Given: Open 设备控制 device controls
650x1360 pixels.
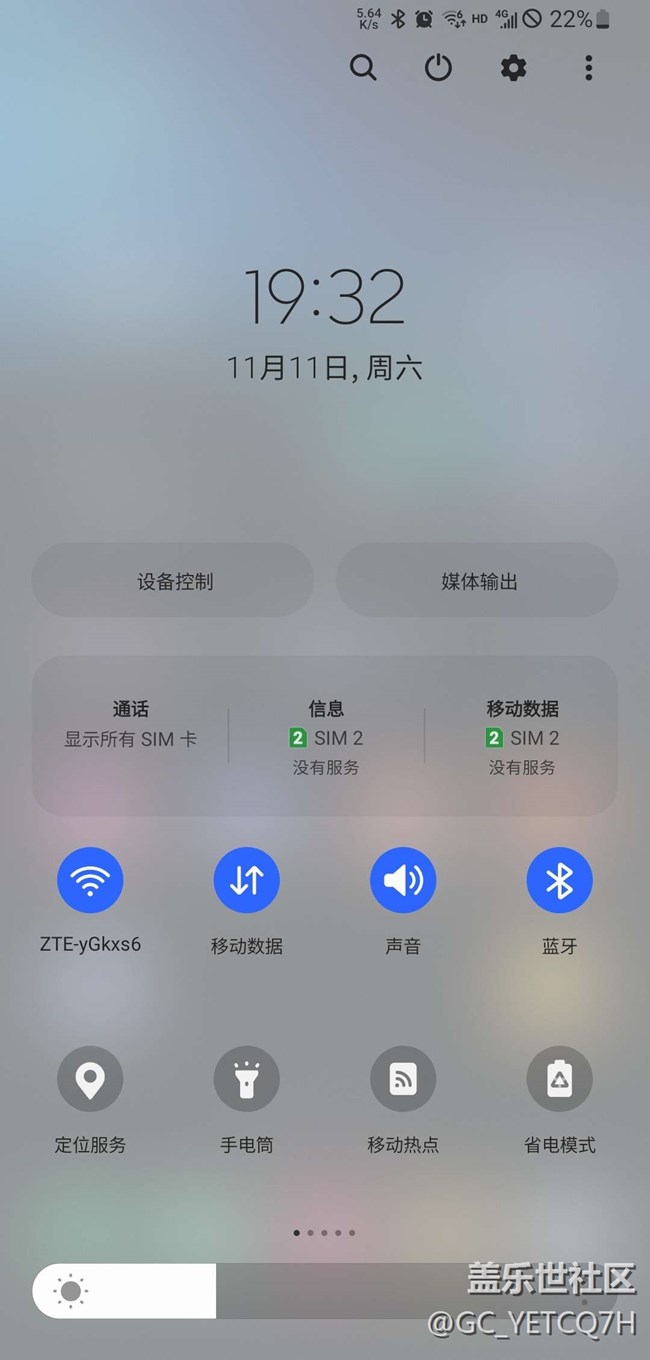Looking at the screenshot, I should pos(173,581).
